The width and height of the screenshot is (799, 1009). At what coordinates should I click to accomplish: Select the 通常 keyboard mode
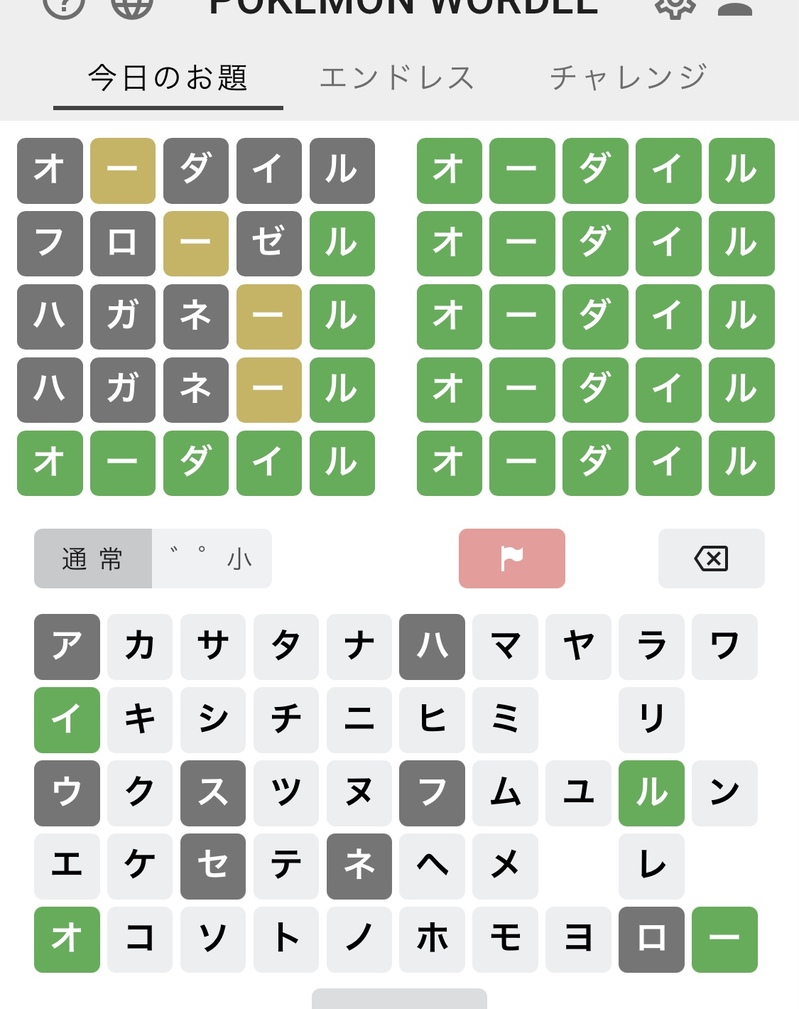click(x=93, y=559)
